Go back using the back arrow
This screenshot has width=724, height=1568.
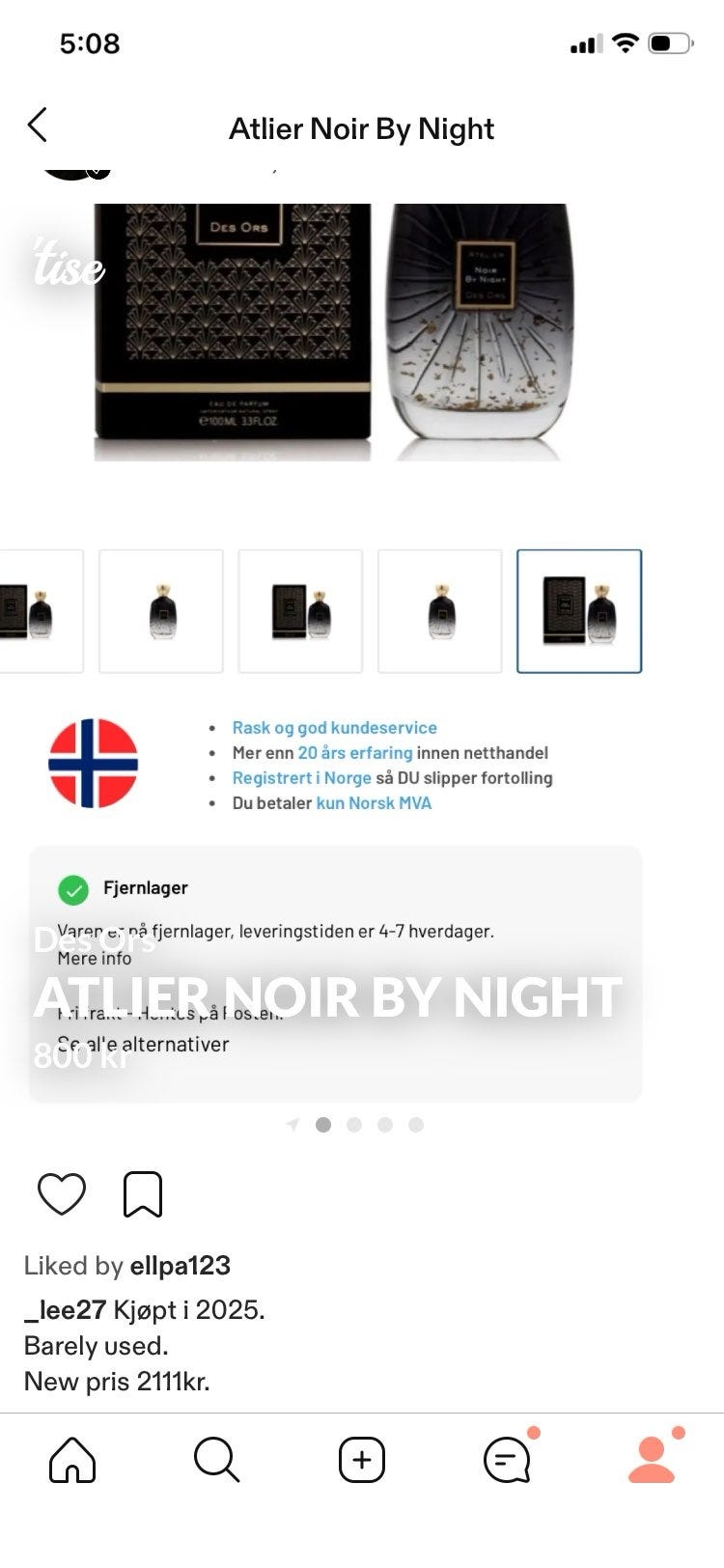click(x=38, y=126)
